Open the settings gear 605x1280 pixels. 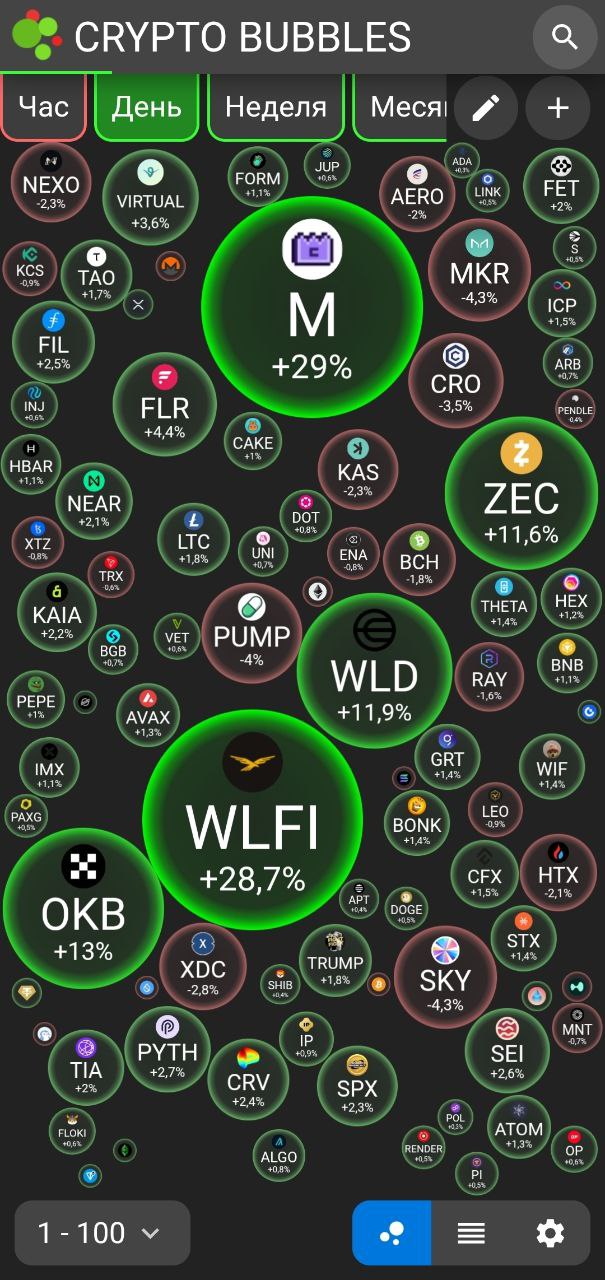[x=550, y=1233]
